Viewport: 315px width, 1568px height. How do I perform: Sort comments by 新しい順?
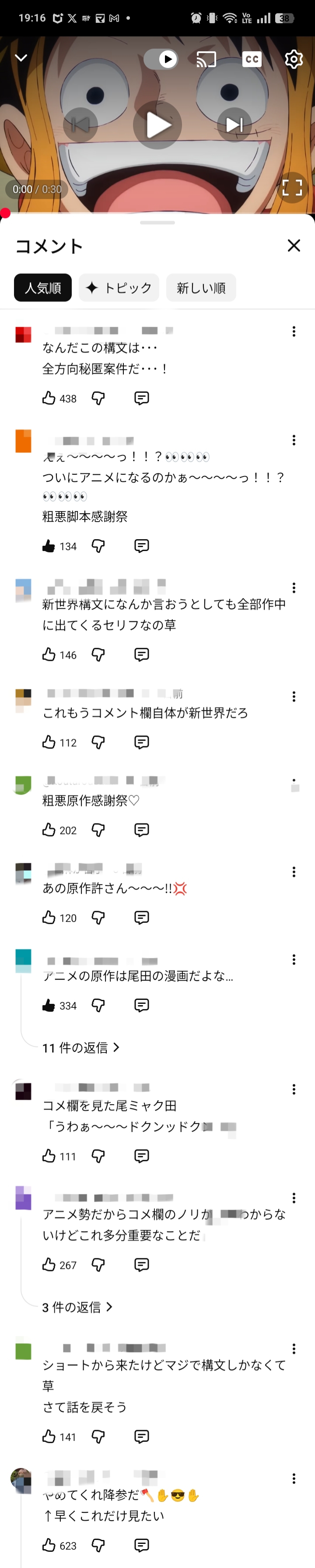(201, 288)
